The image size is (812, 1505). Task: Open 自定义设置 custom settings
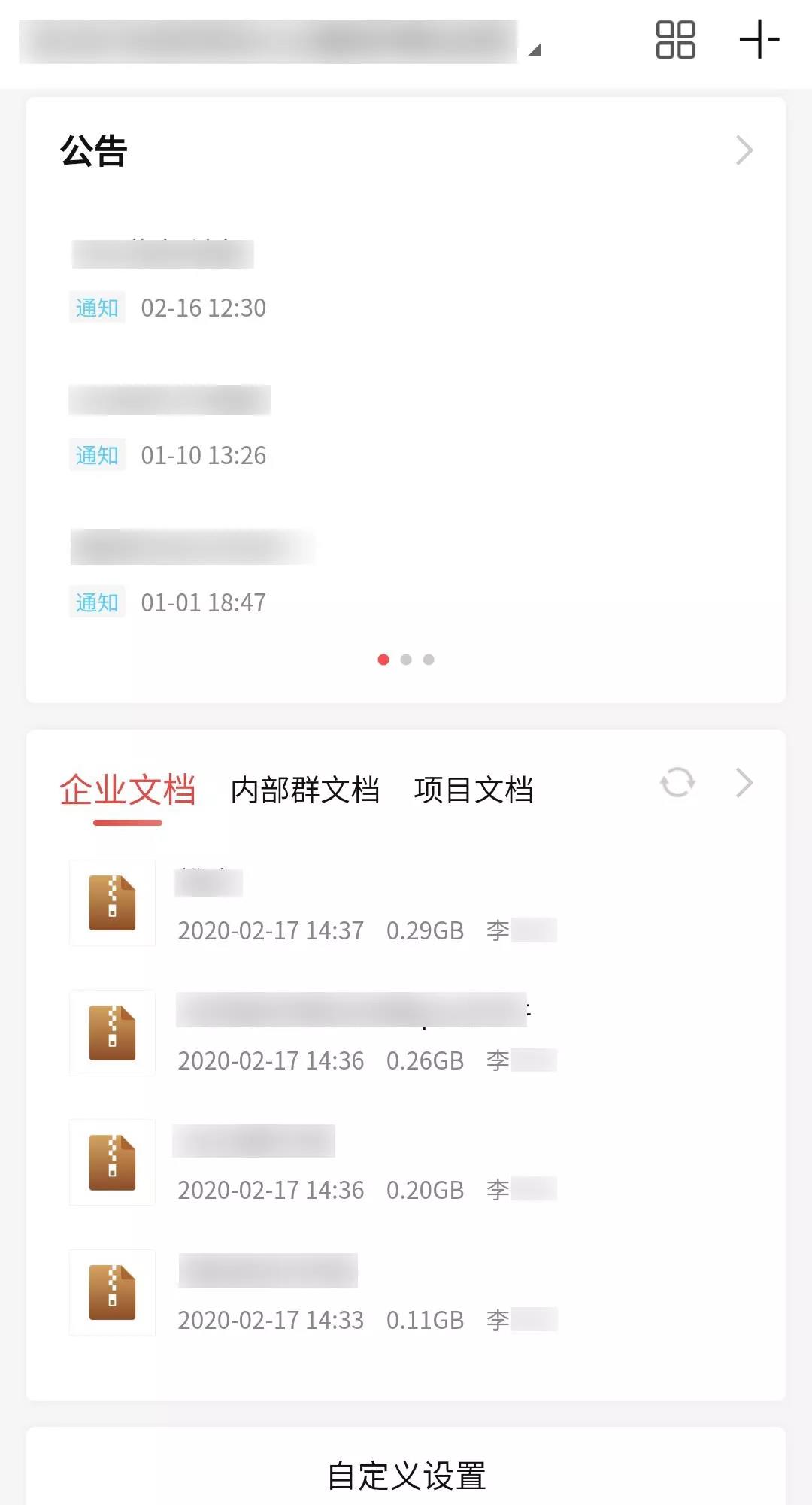[x=406, y=1475]
